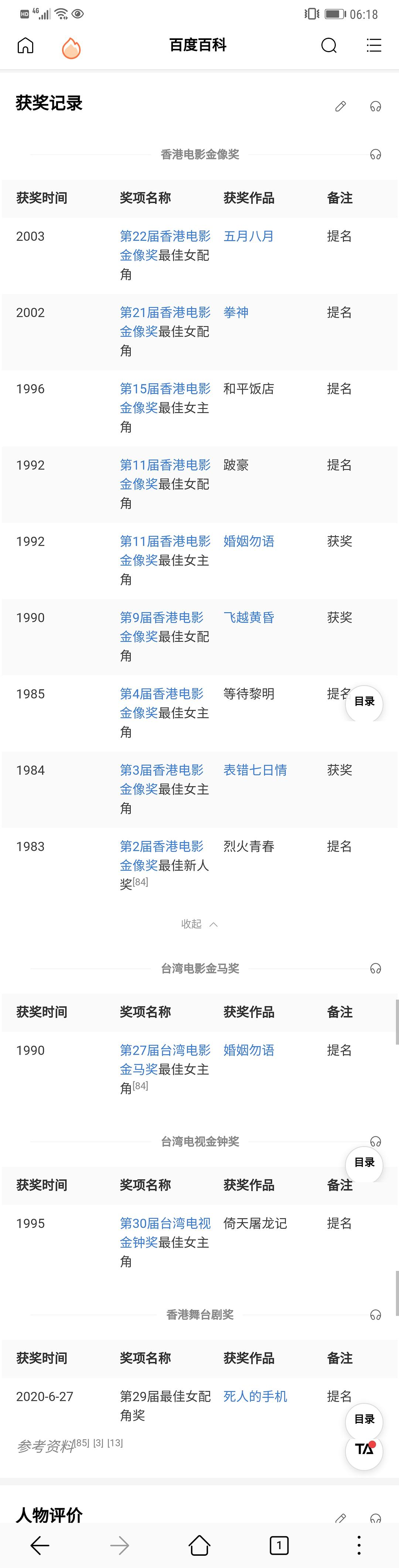Screen dimensions: 399x1568
Task: Go to the Baidu Baike home page
Action: pyautogui.click(x=25, y=45)
